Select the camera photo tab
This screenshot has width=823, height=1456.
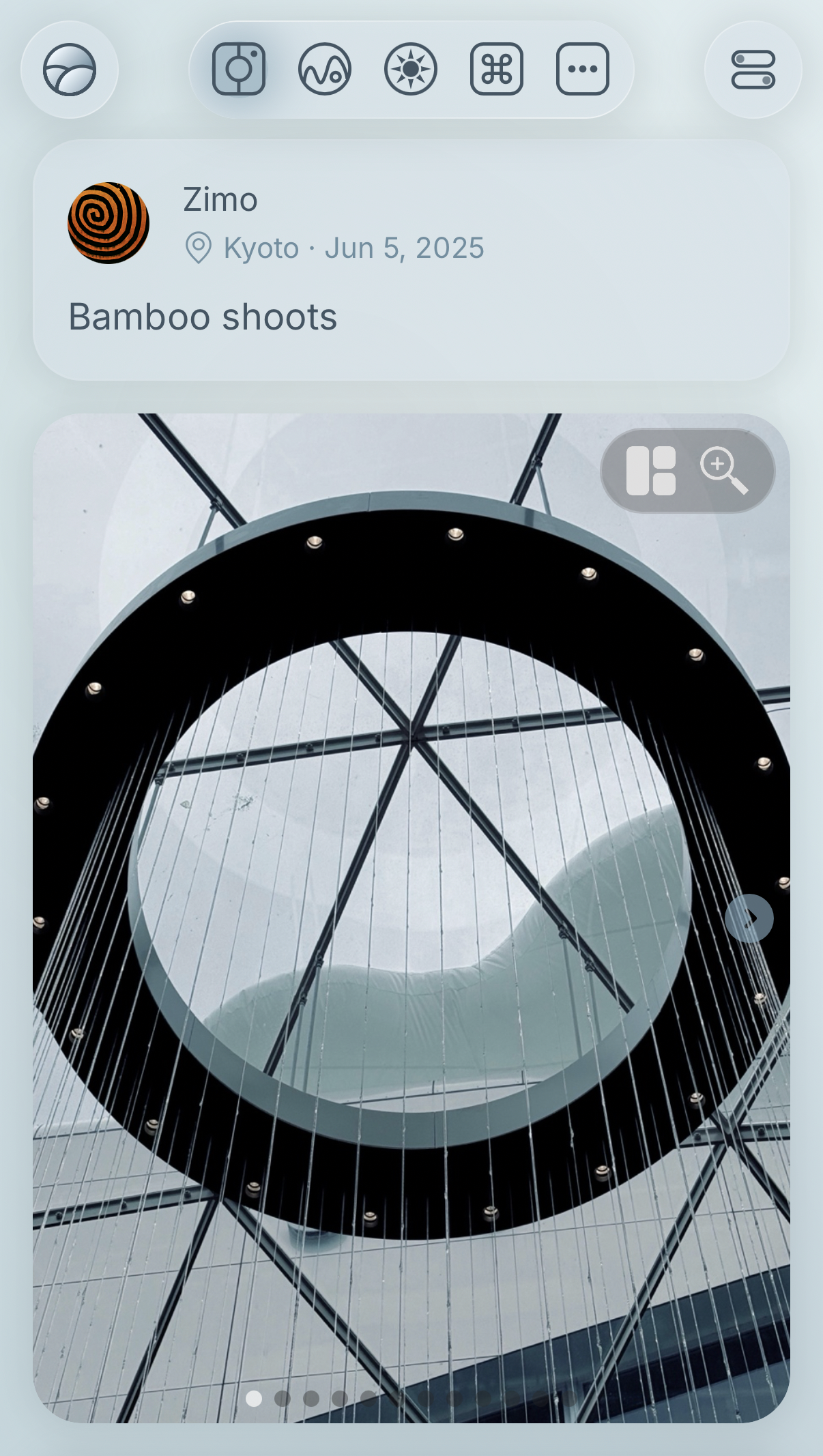point(239,69)
